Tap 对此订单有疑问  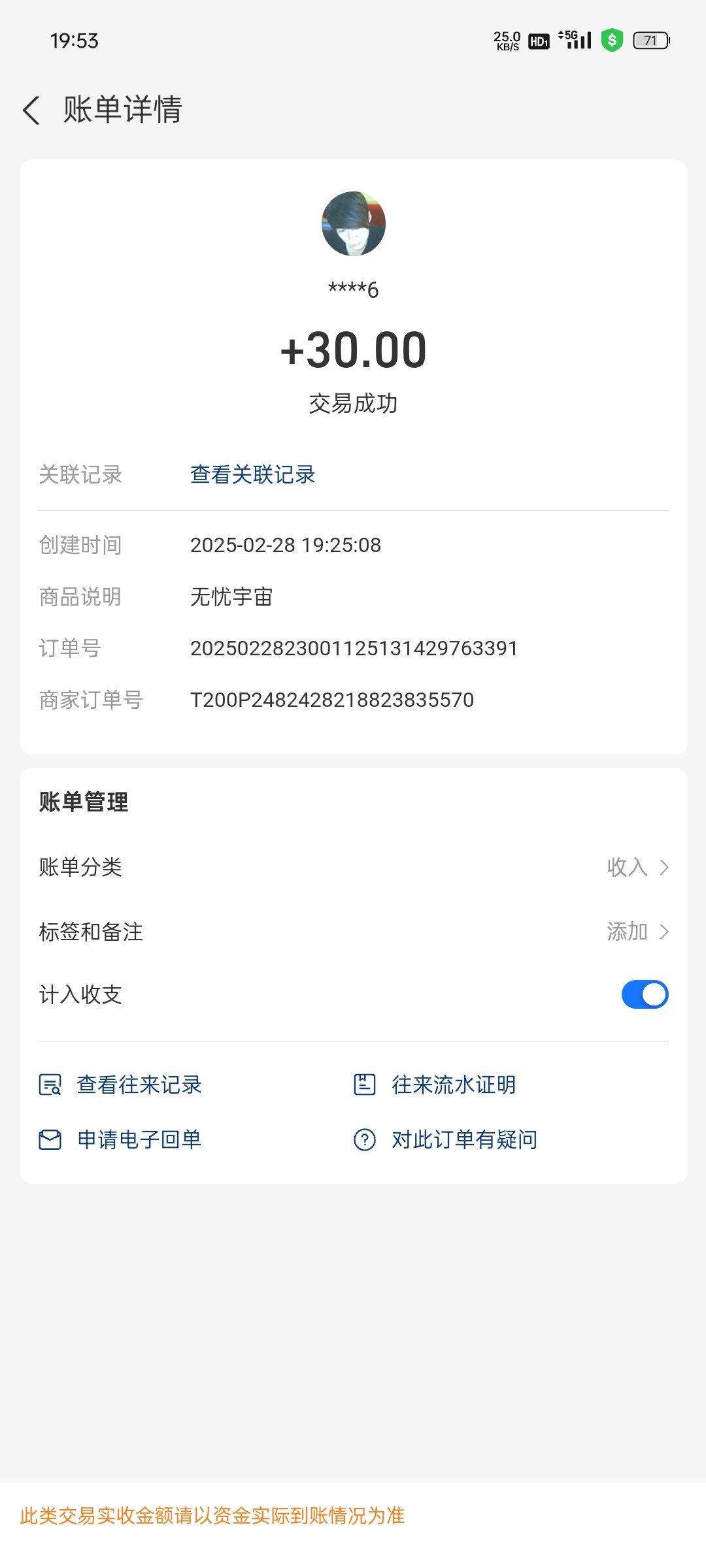coord(463,1140)
